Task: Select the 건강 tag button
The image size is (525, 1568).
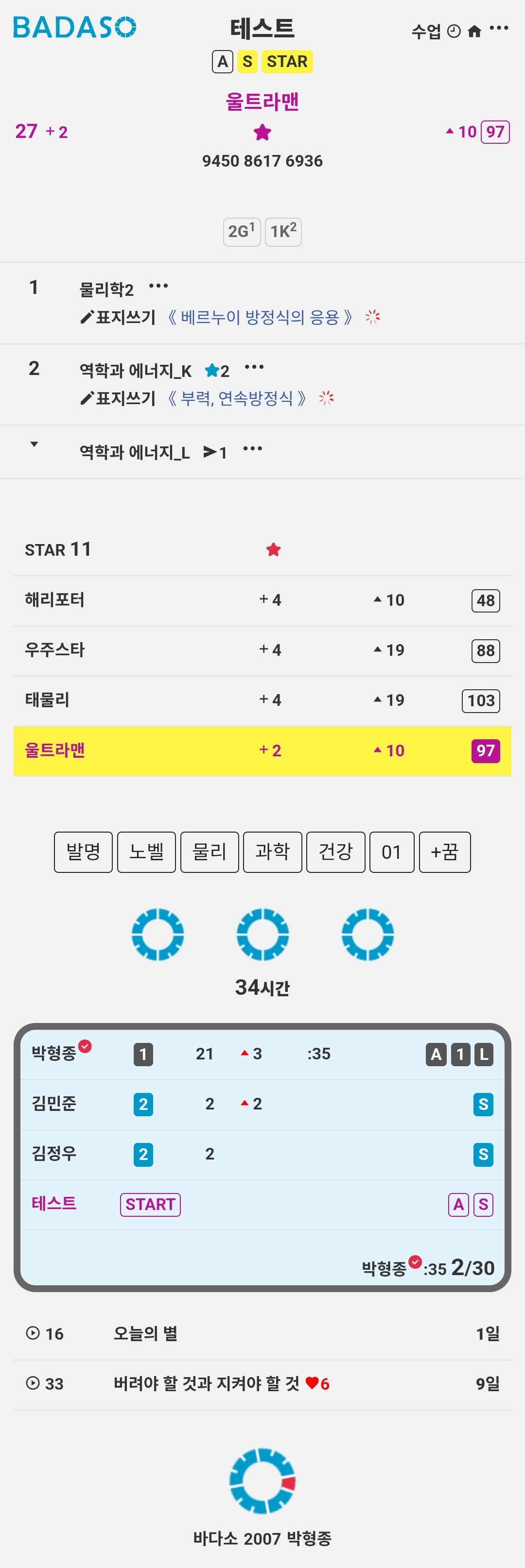Action: pos(335,852)
